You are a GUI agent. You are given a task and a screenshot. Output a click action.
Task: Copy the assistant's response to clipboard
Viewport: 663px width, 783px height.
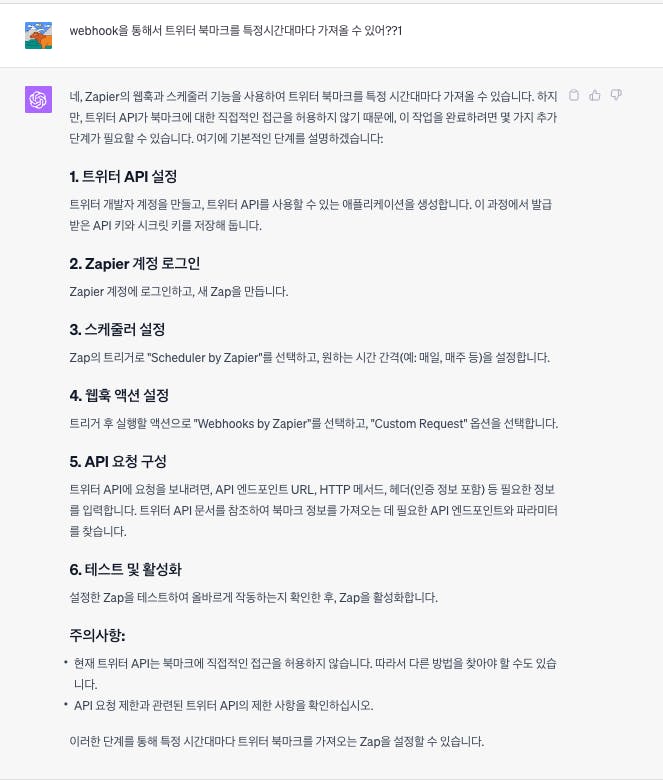[x=574, y=96]
